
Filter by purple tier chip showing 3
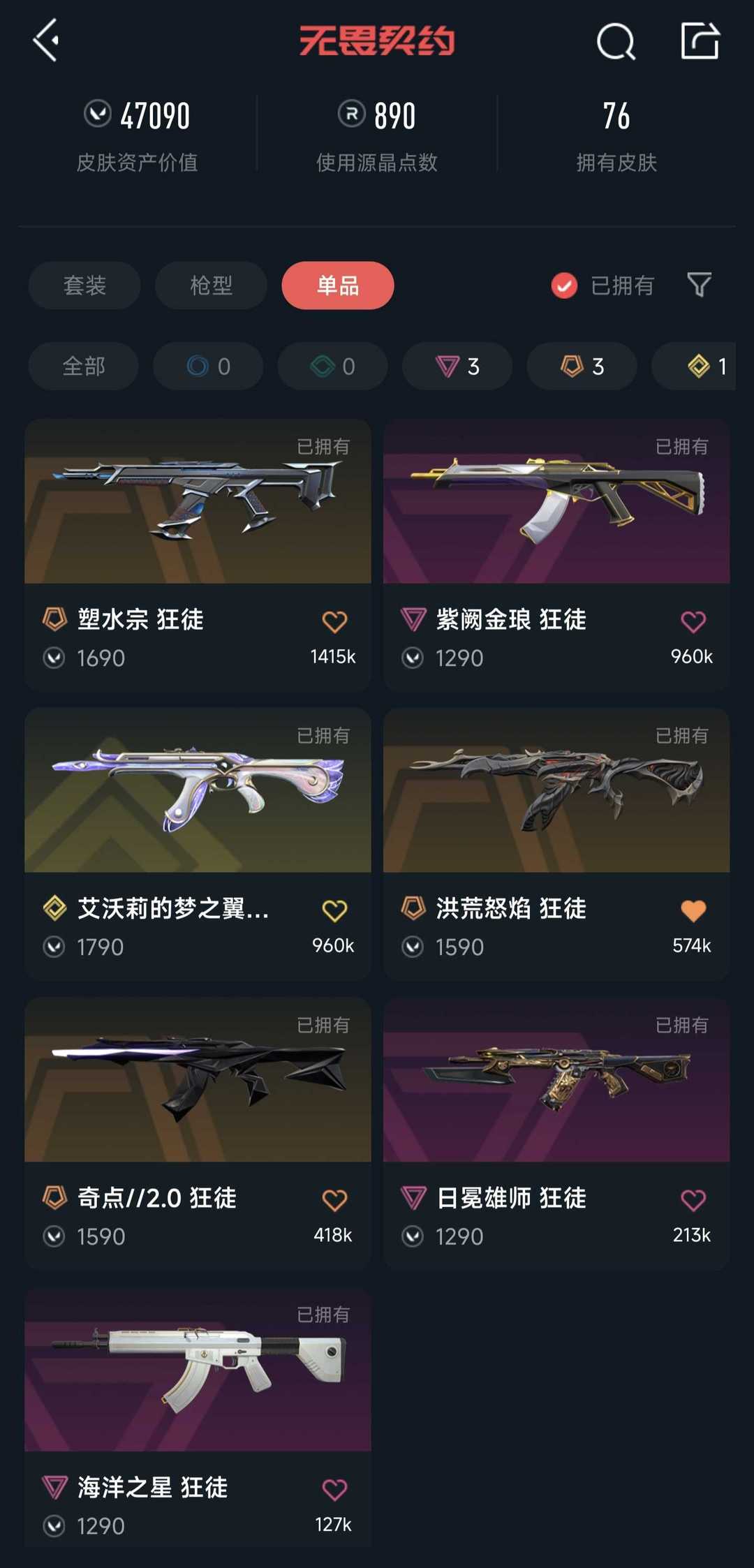pyautogui.click(x=457, y=366)
